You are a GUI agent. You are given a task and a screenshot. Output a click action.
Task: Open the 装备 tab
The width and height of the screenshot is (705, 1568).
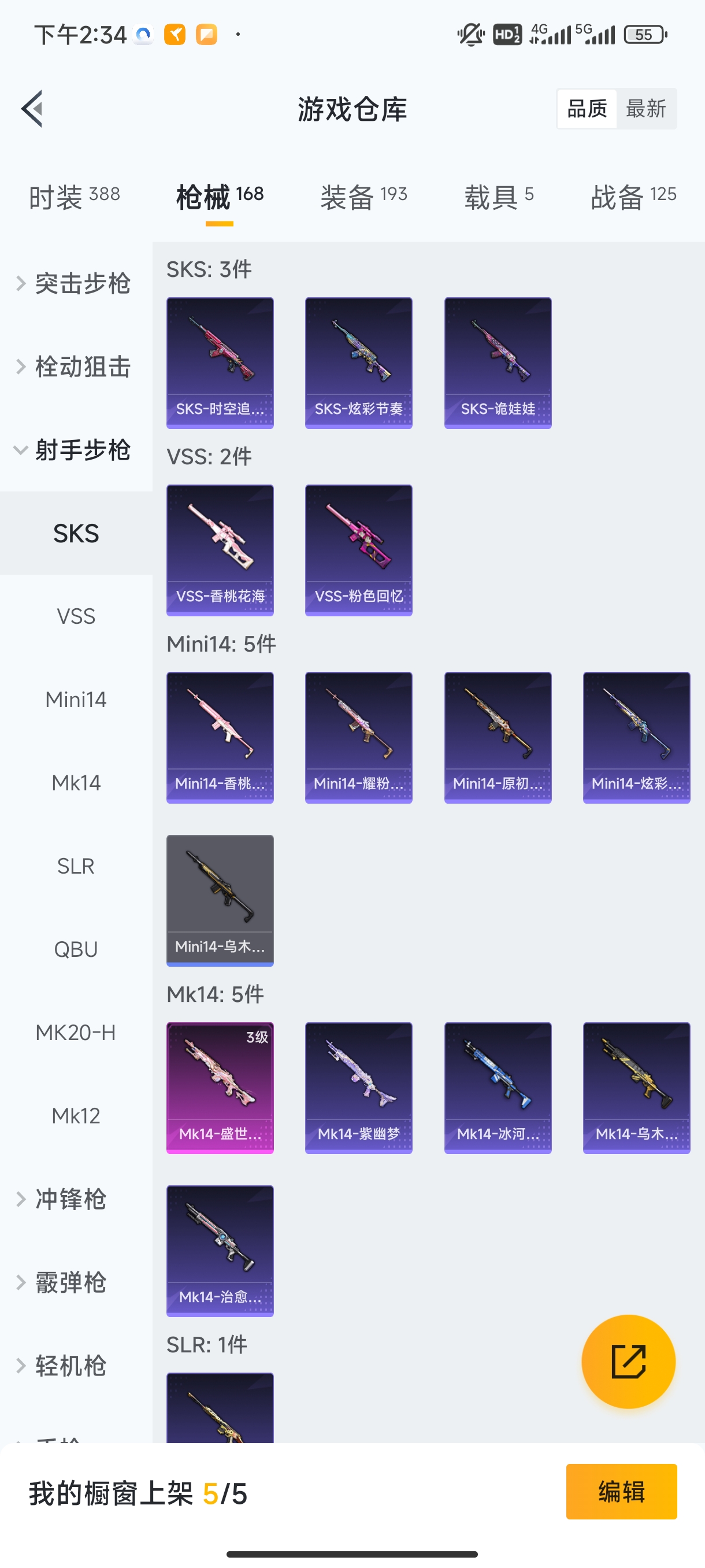click(x=363, y=197)
